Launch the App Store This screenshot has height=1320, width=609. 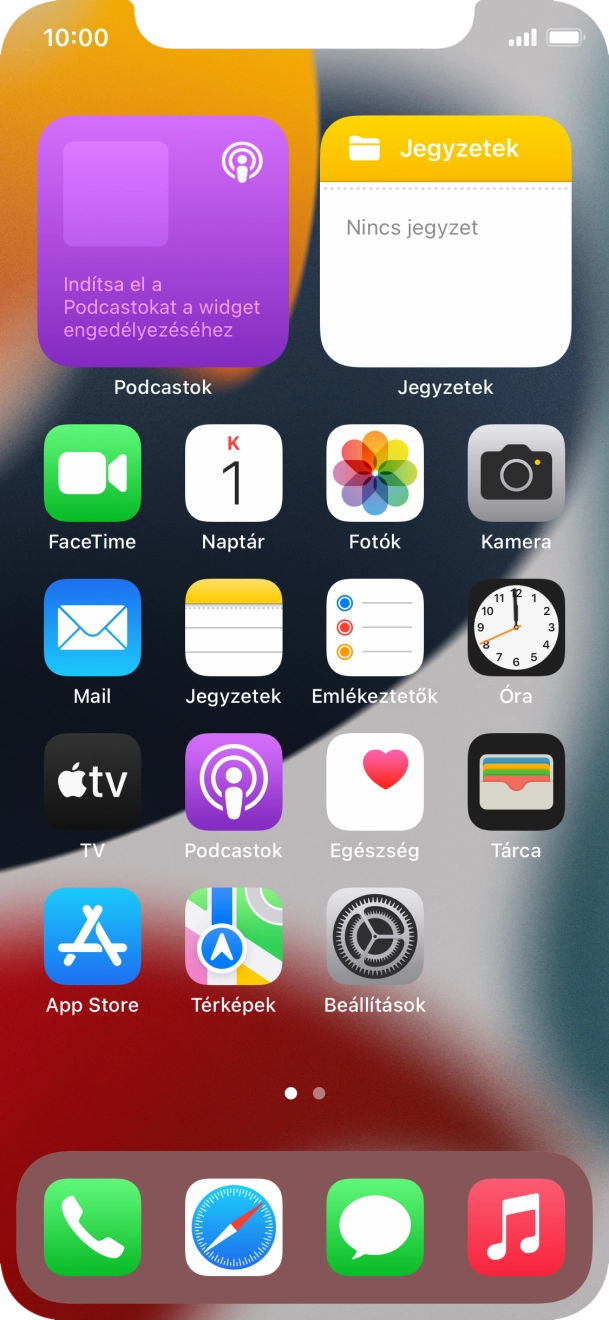tap(92, 936)
